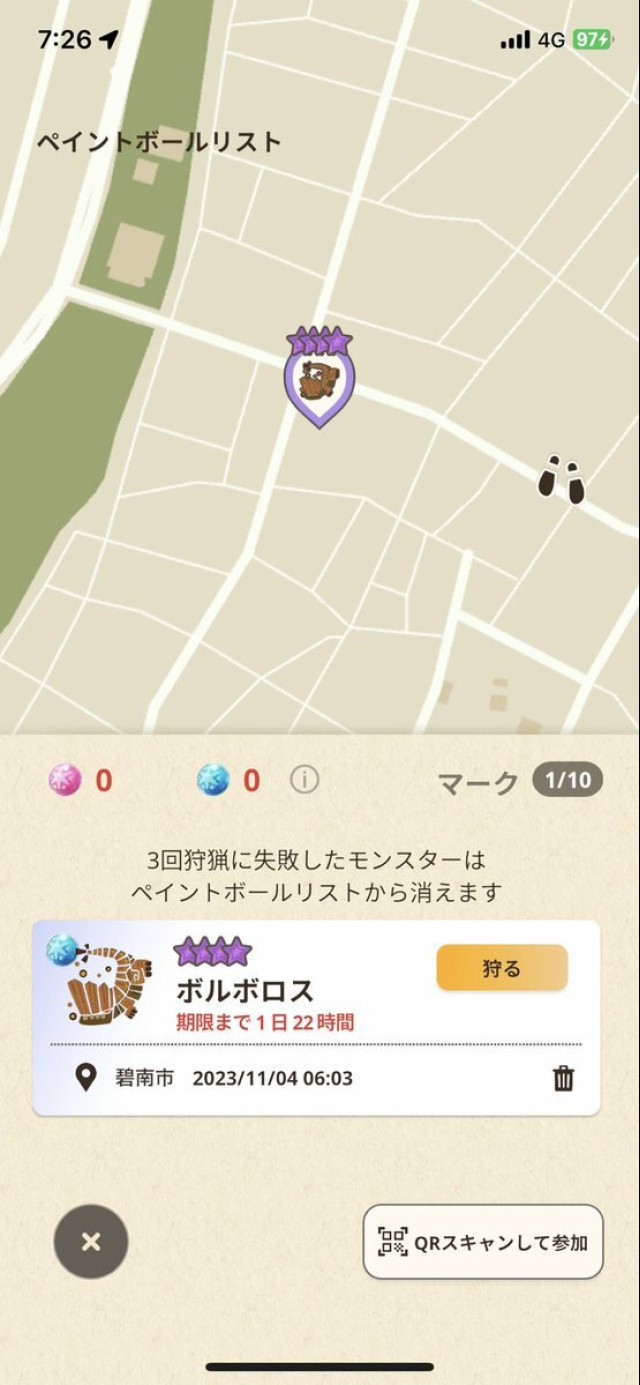Tap the 狩る hunt button for ボルボロス
The height and width of the screenshot is (1385, 640).
[x=501, y=968]
